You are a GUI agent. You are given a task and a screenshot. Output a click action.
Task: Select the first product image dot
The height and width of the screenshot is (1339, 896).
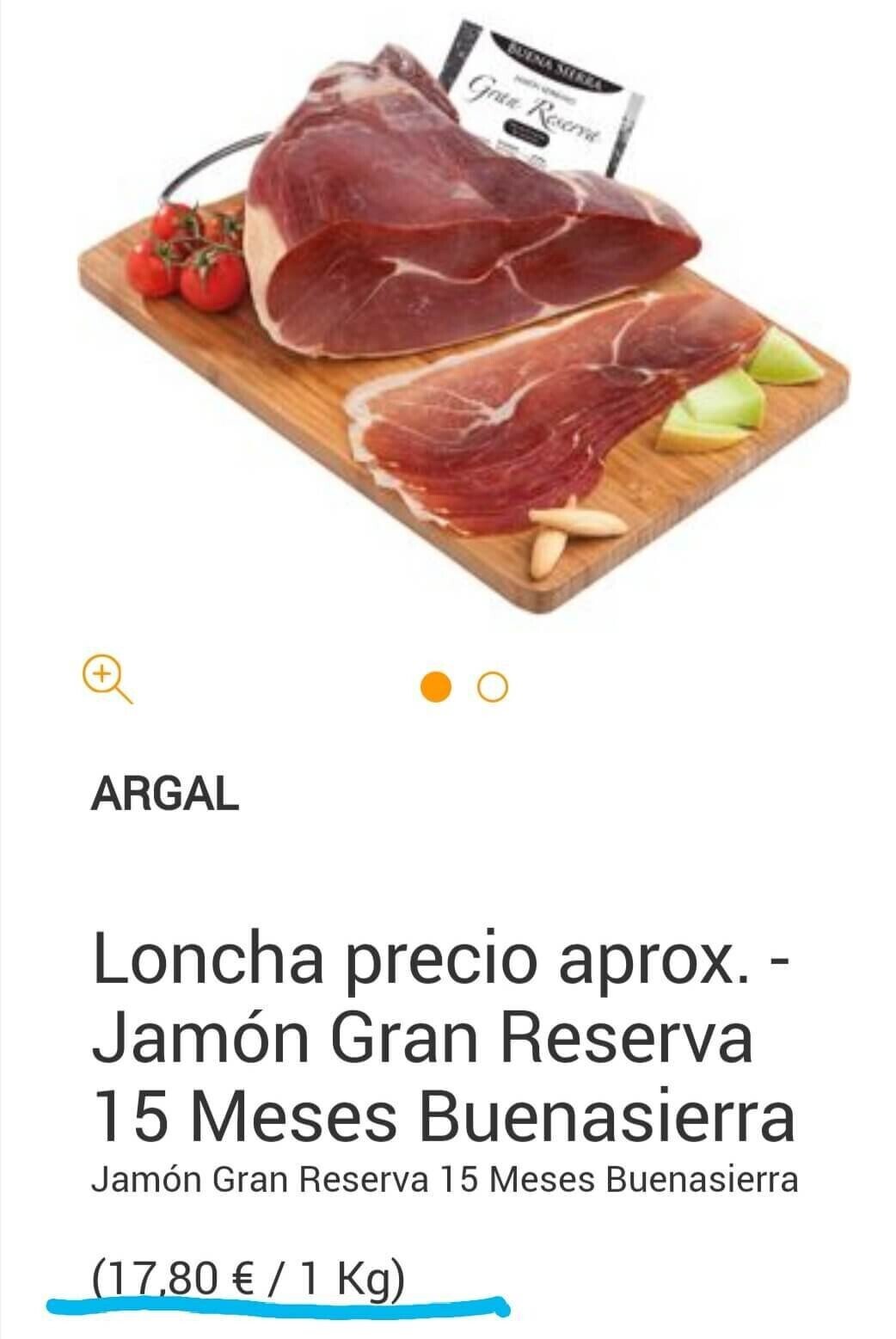[x=436, y=687]
